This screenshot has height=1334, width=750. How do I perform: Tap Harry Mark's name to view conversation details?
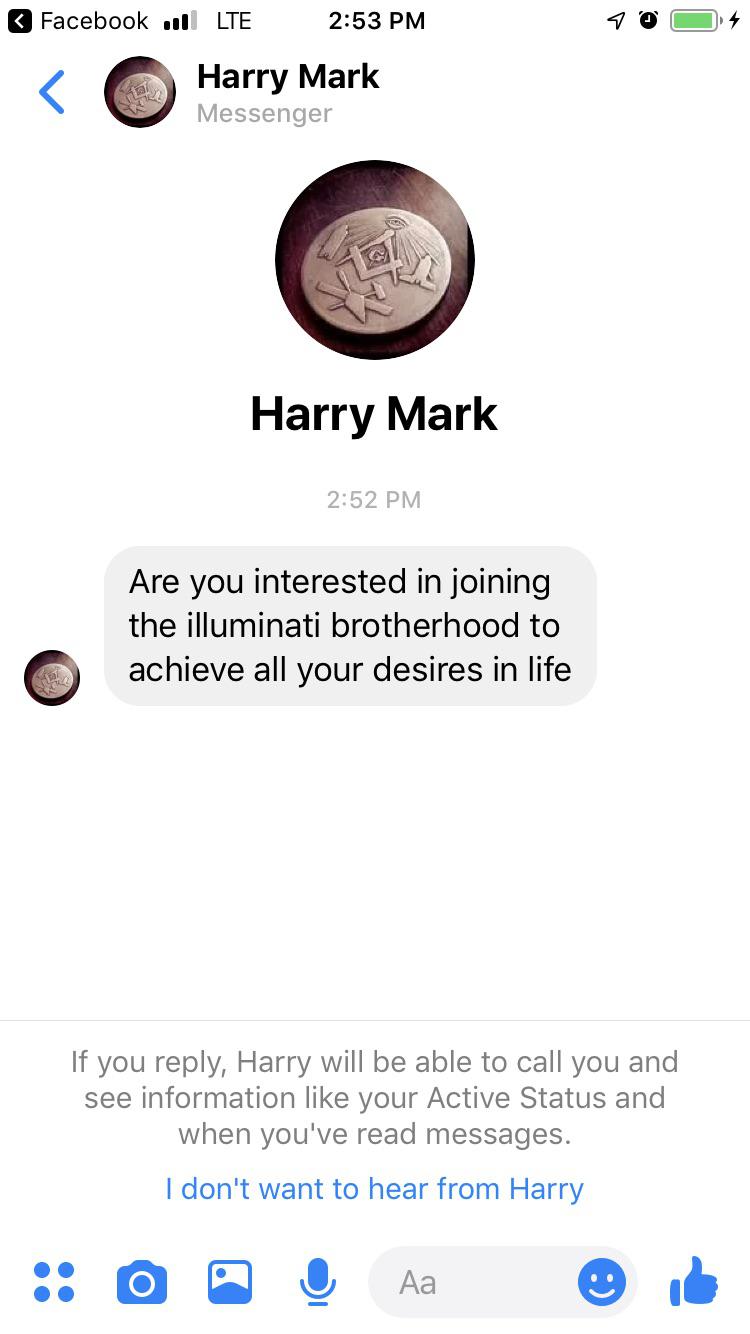288,76
